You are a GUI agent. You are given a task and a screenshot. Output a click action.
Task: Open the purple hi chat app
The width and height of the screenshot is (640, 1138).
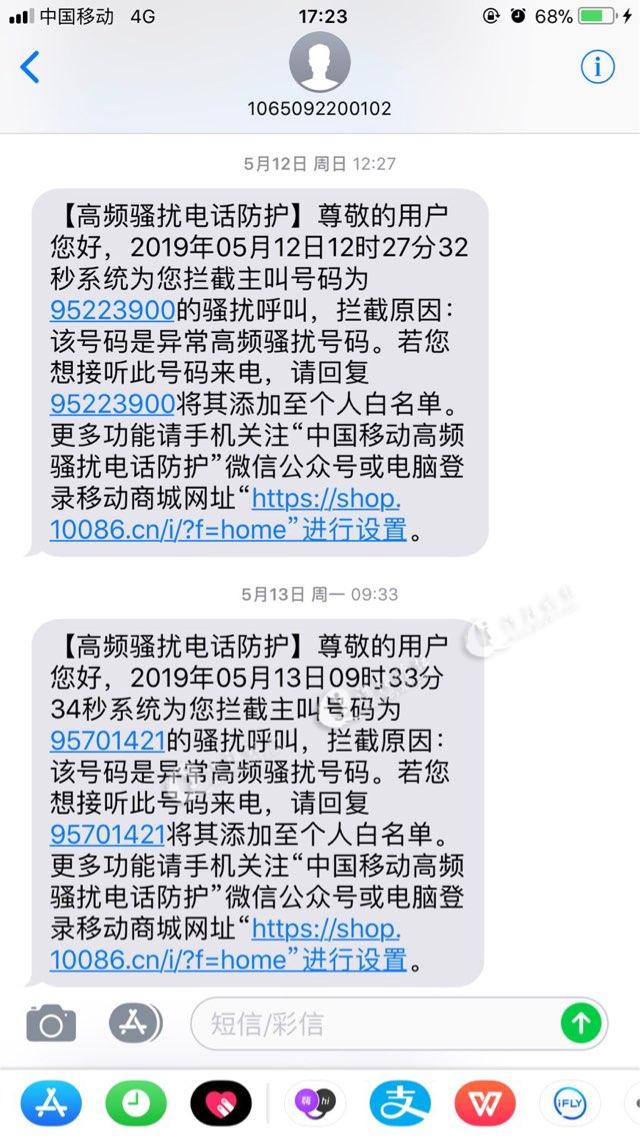coord(313,1103)
